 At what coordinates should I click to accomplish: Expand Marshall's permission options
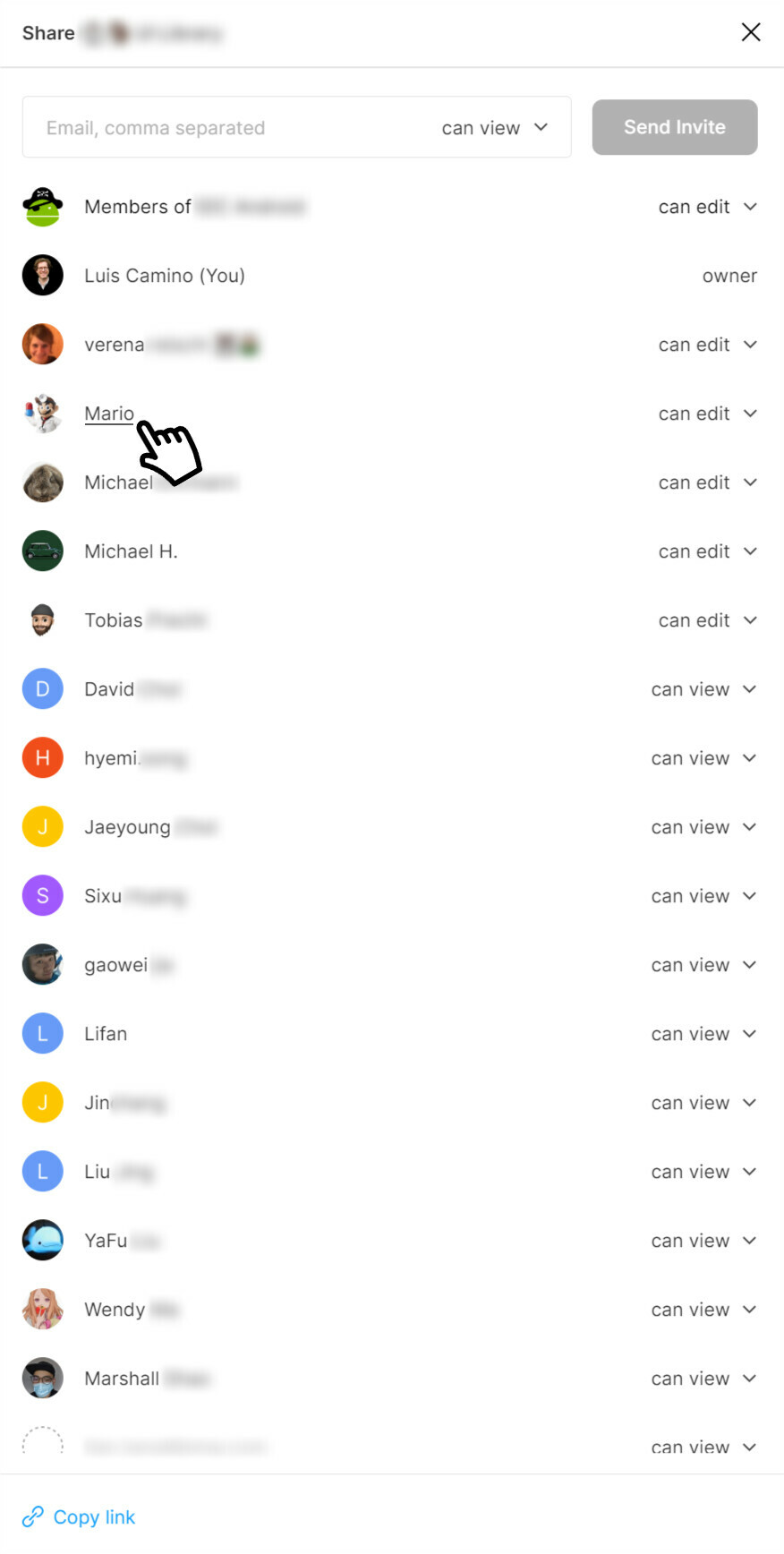coord(704,1379)
